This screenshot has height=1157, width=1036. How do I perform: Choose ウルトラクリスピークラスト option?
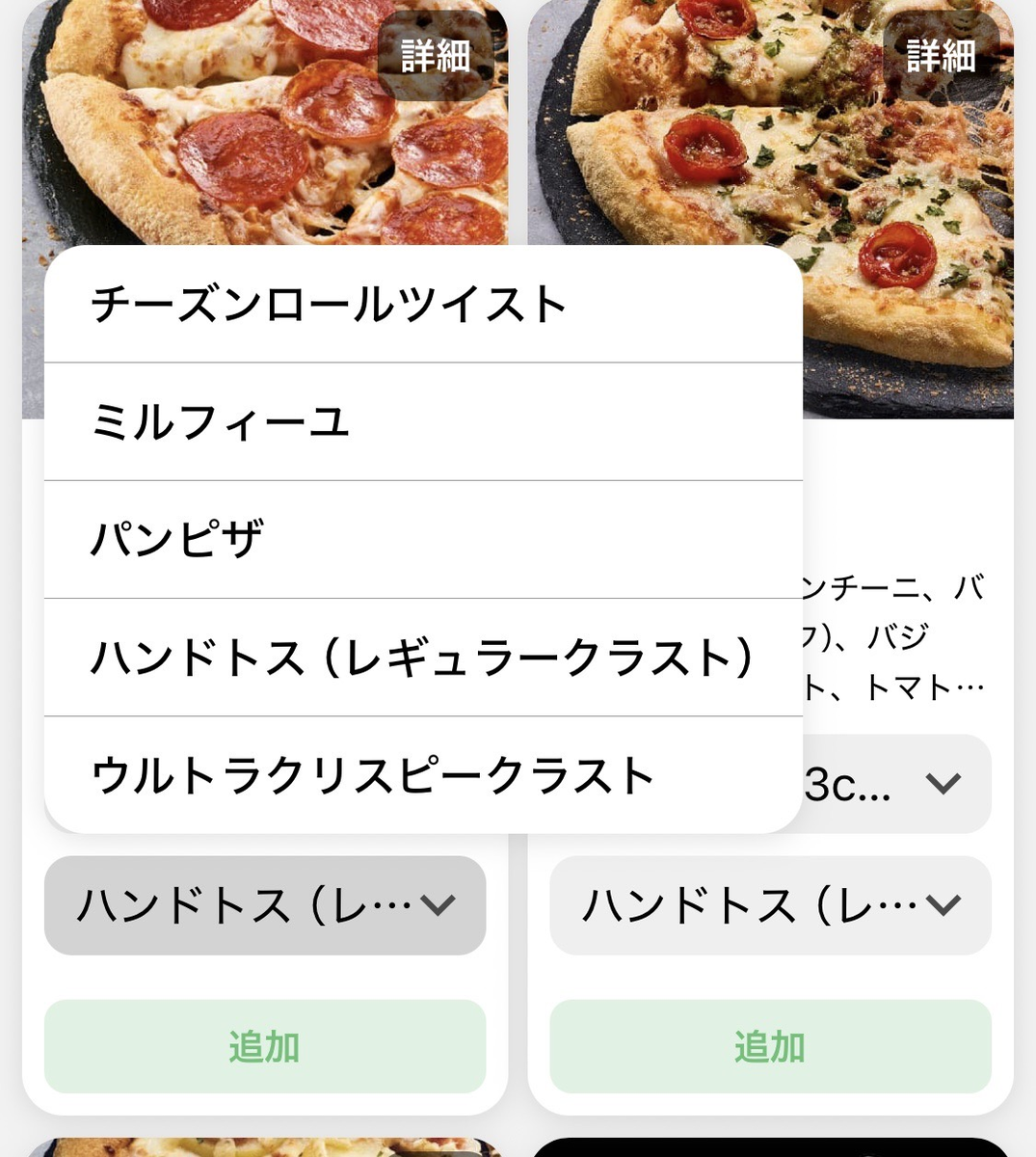(x=423, y=775)
